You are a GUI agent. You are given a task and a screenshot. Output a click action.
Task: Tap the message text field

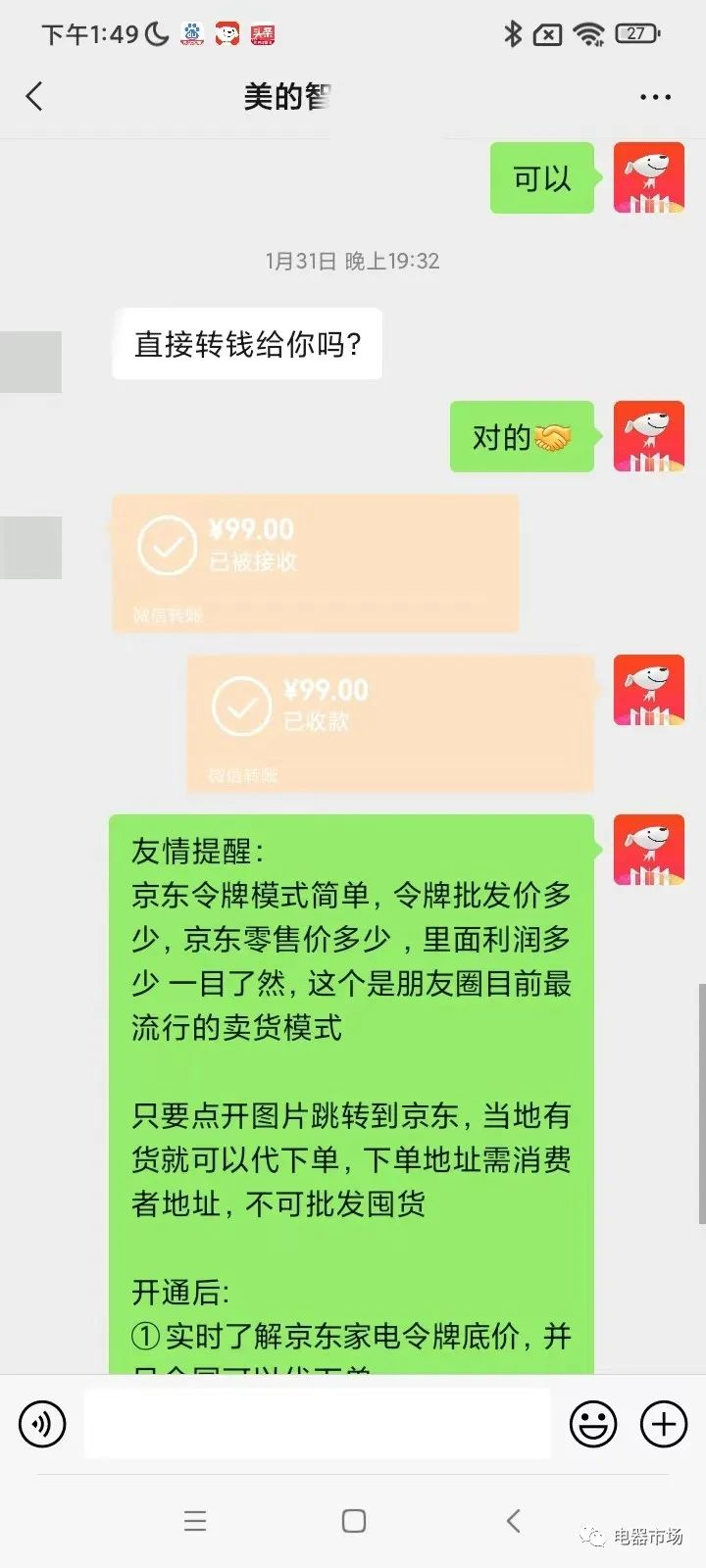pos(317,1423)
